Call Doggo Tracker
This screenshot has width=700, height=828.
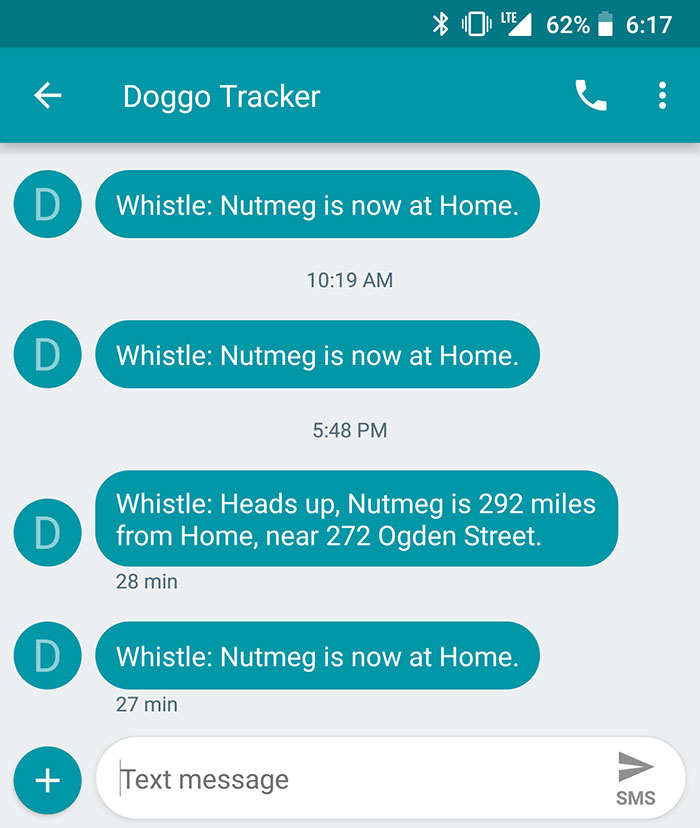coord(590,96)
